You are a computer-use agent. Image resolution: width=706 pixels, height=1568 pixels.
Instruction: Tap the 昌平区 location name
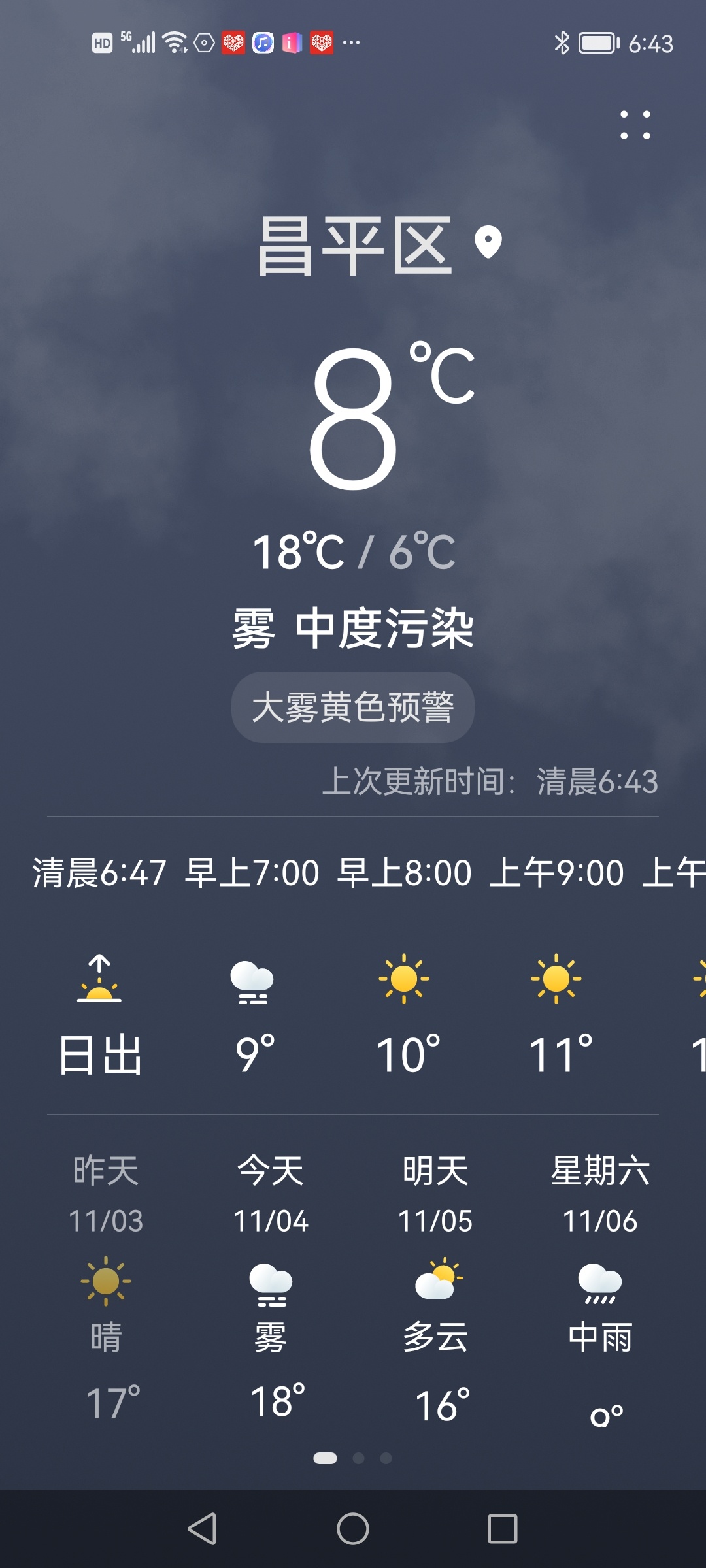tap(354, 246)
